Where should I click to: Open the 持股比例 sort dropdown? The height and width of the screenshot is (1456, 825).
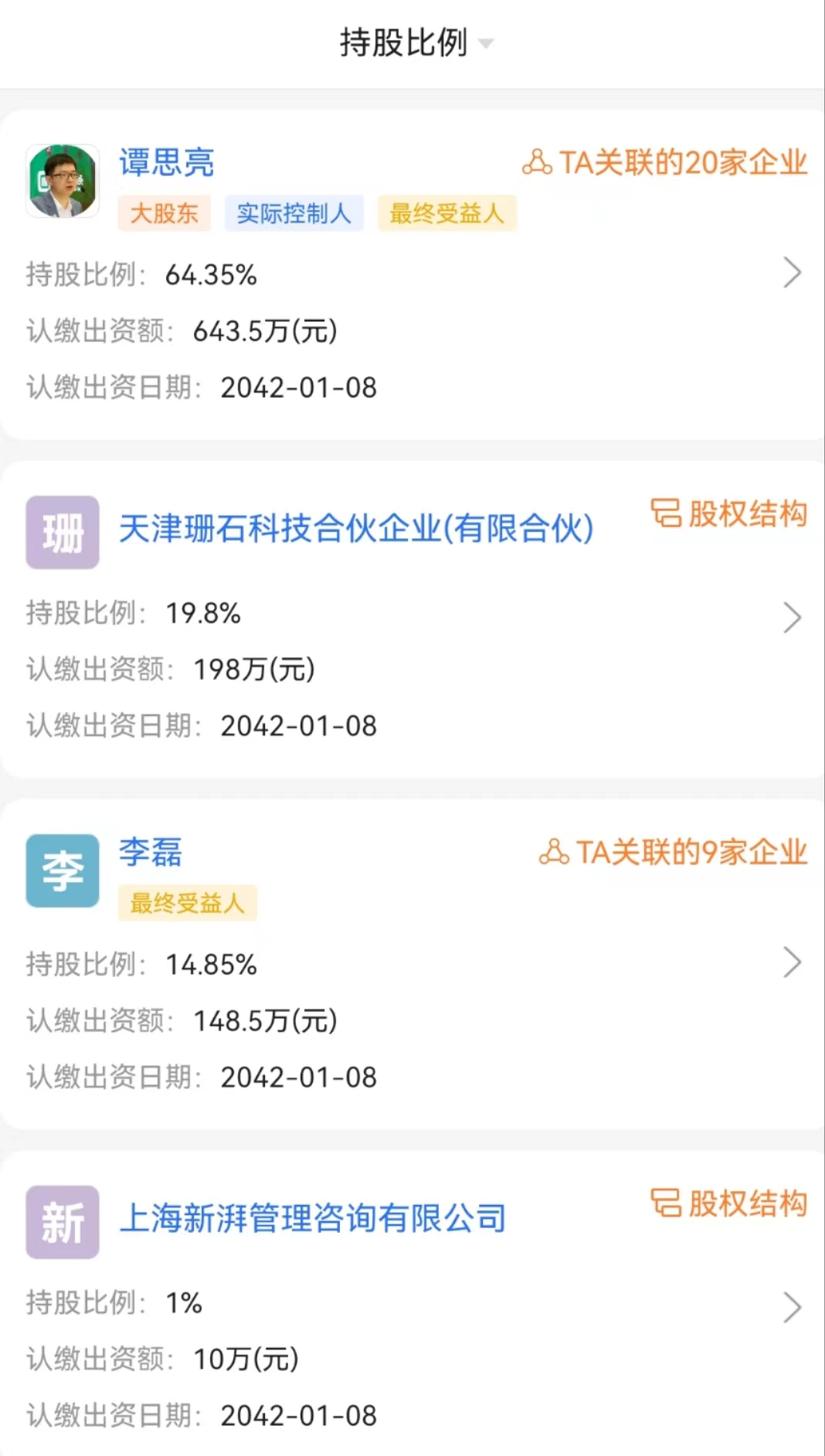(x=416, y=42)
